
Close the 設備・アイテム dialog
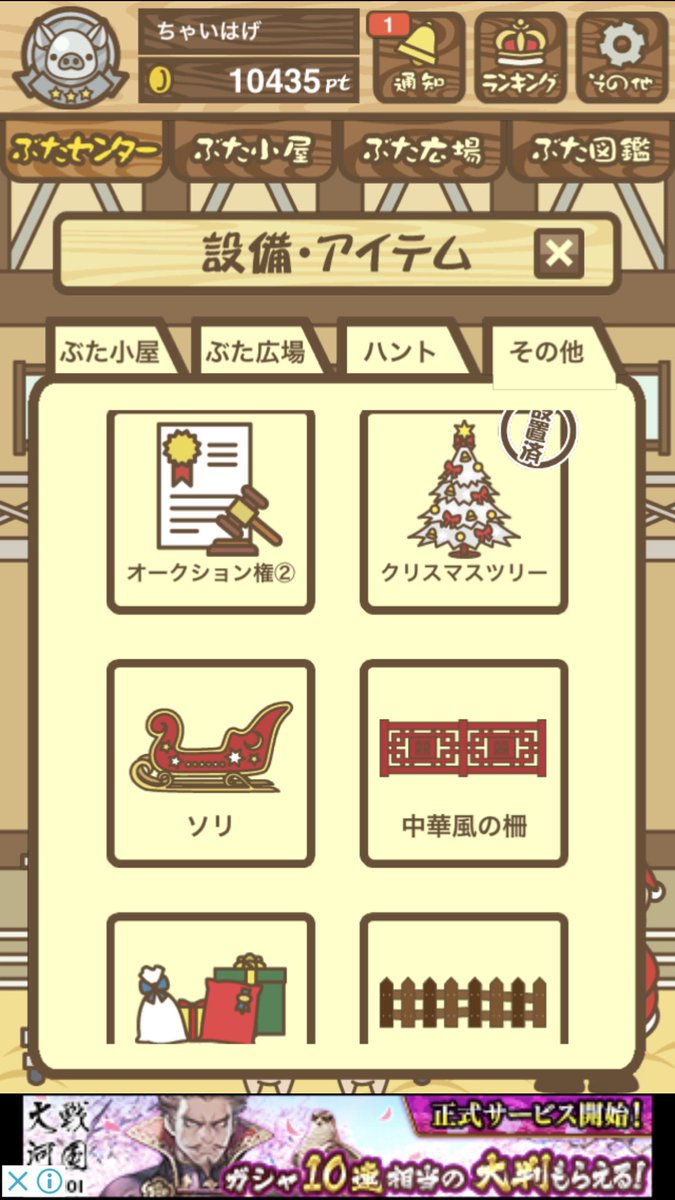point(559,254)
